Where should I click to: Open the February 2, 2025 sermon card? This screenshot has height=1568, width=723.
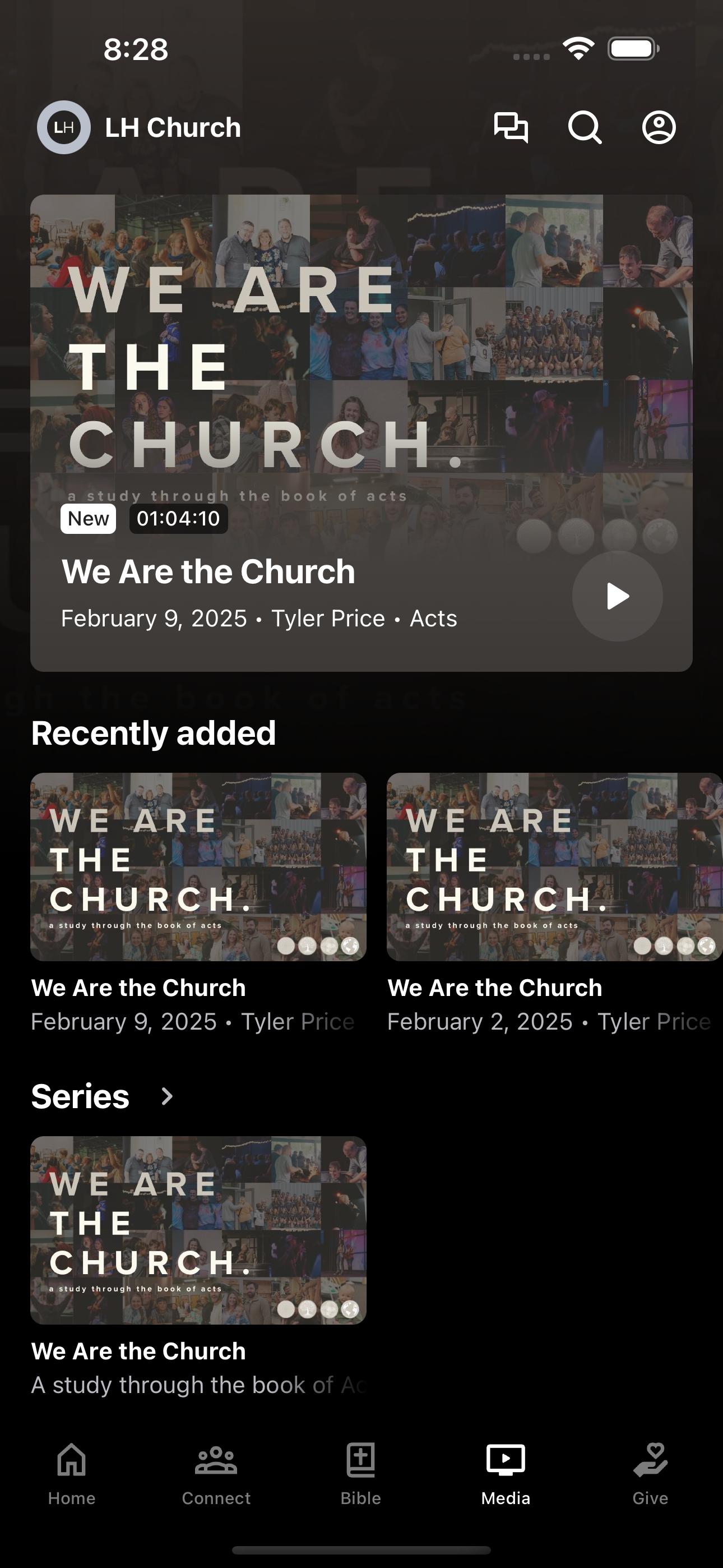[x=554, y=904]
